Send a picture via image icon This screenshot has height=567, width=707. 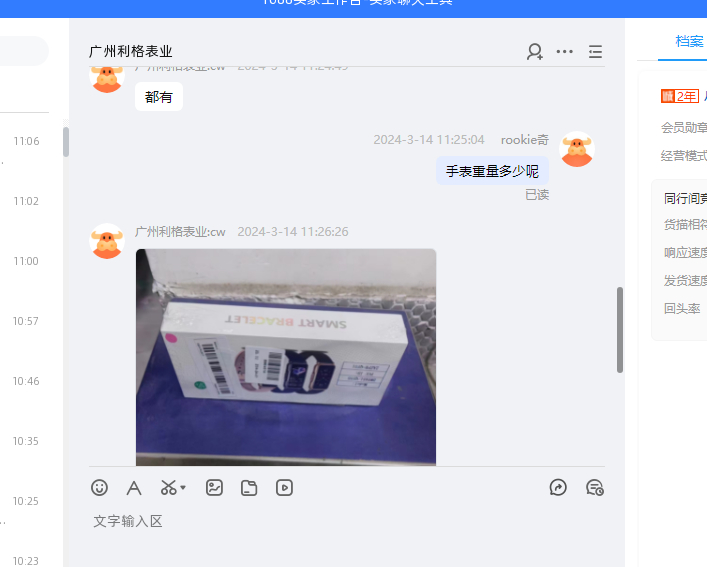coord(214,488)
